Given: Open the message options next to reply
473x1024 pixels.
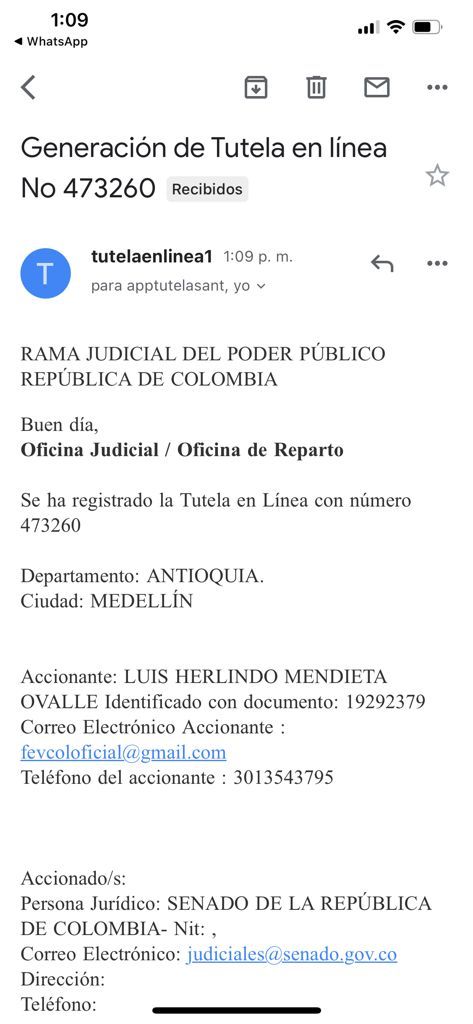Looking at the screenshot, I should click(x=437, y=263).
